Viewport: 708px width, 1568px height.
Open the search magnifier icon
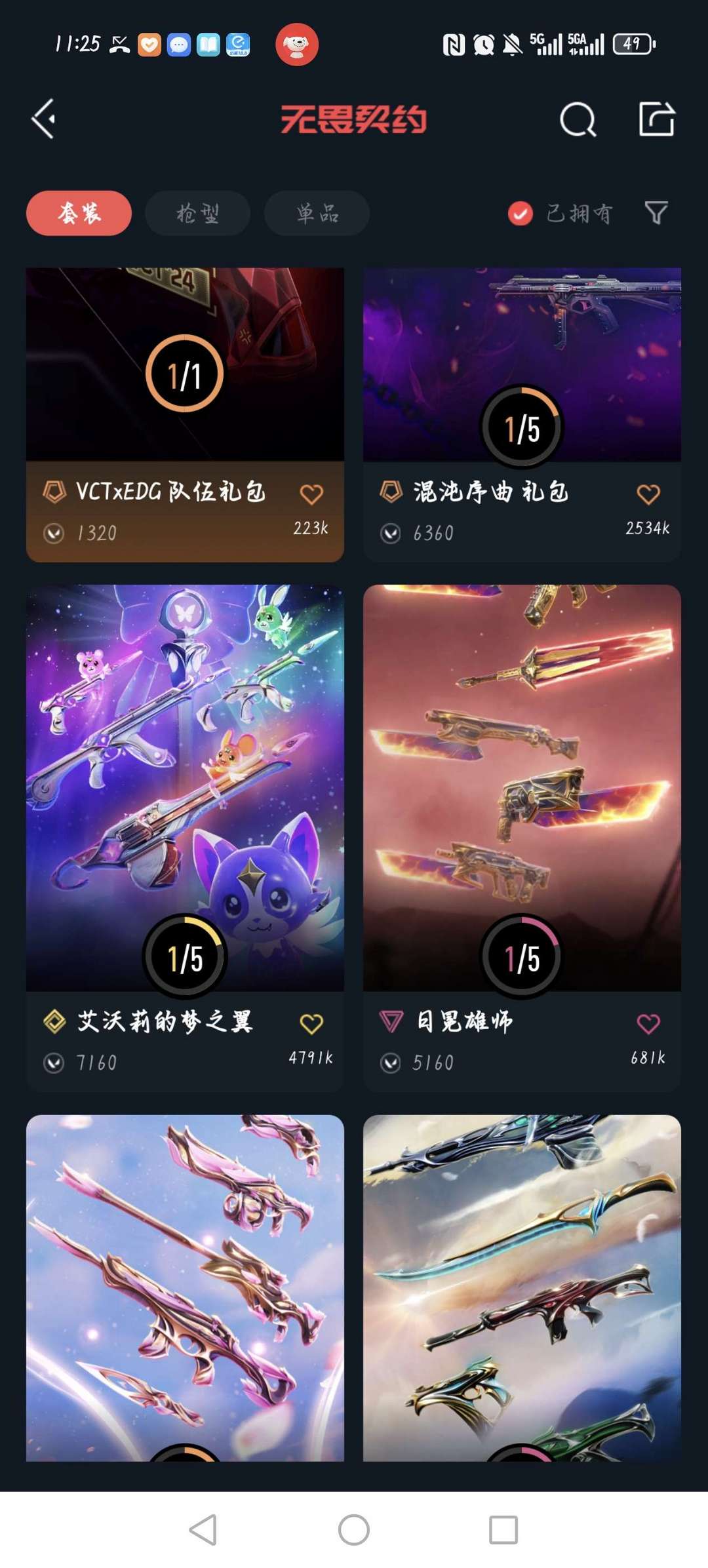[578, 119]
